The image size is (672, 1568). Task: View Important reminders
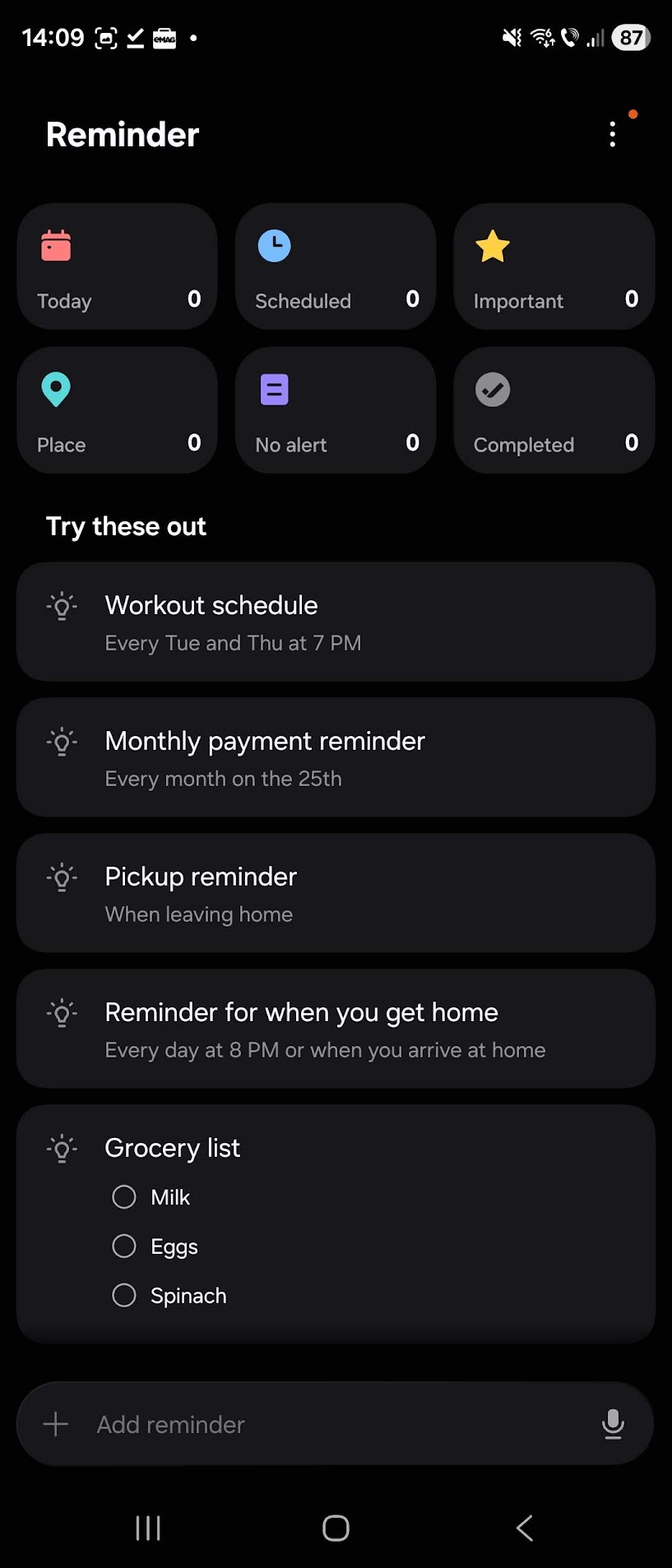coord(554,266)
